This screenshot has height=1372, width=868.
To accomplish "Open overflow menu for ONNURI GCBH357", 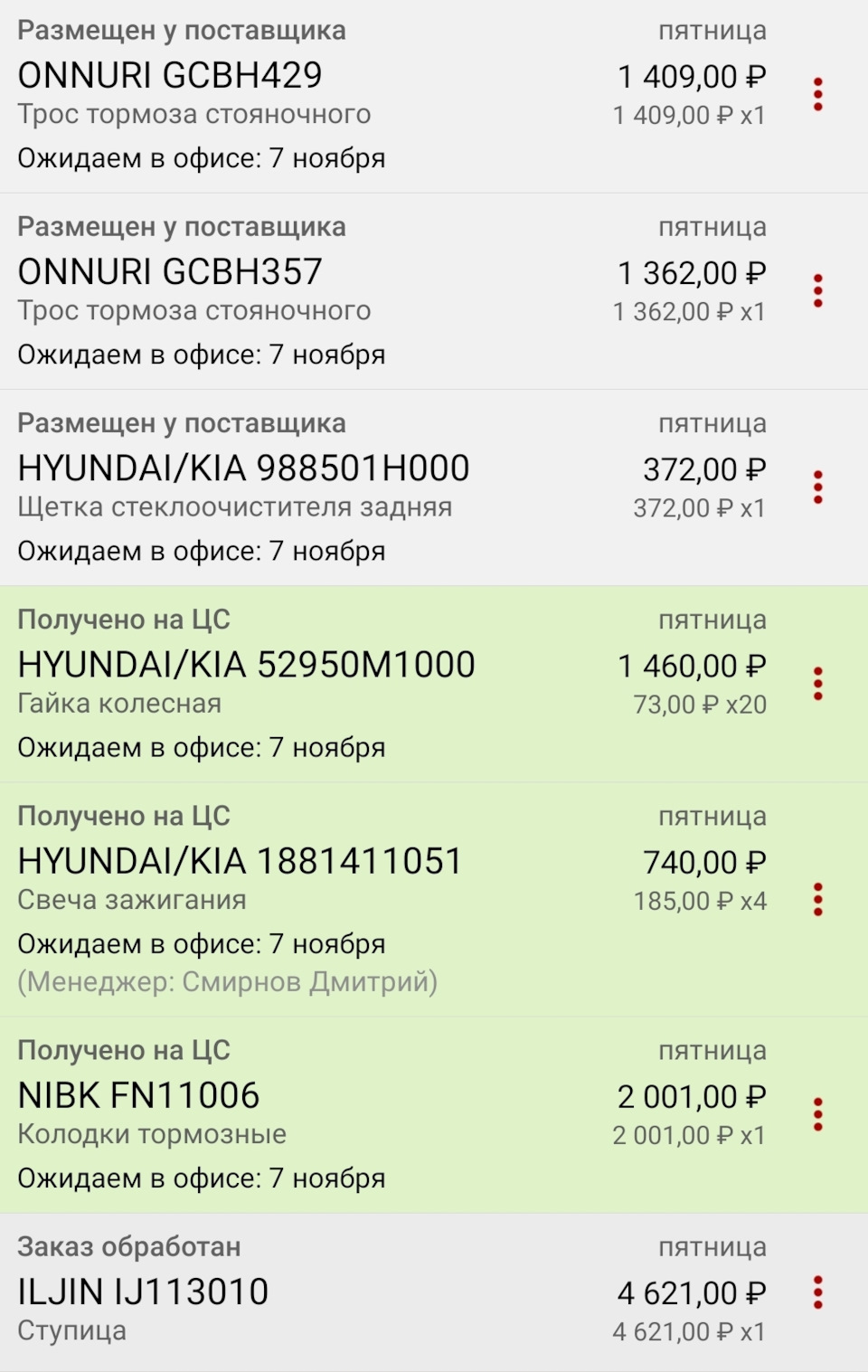I will 817,291.
